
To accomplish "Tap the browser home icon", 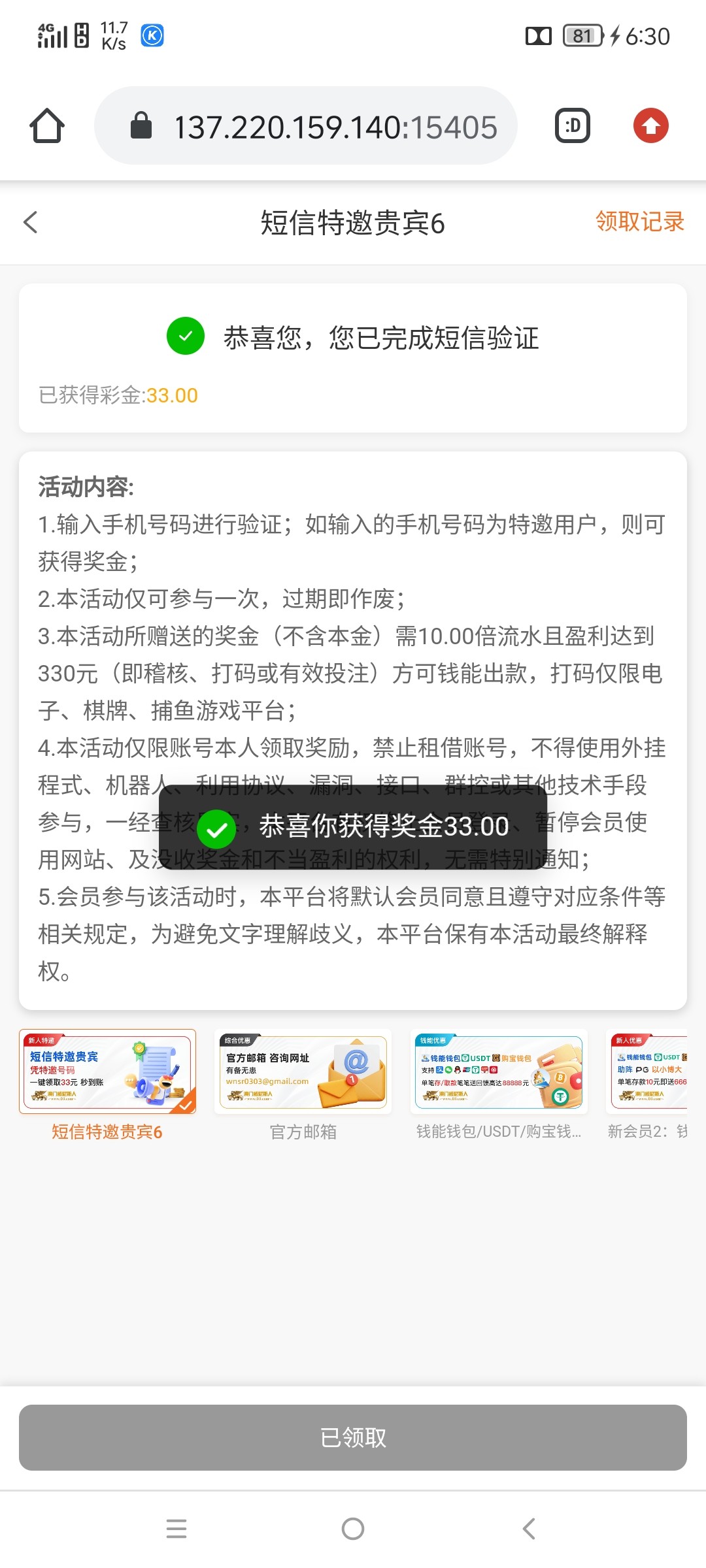I will pyautogui.click(x=47, y=125).
